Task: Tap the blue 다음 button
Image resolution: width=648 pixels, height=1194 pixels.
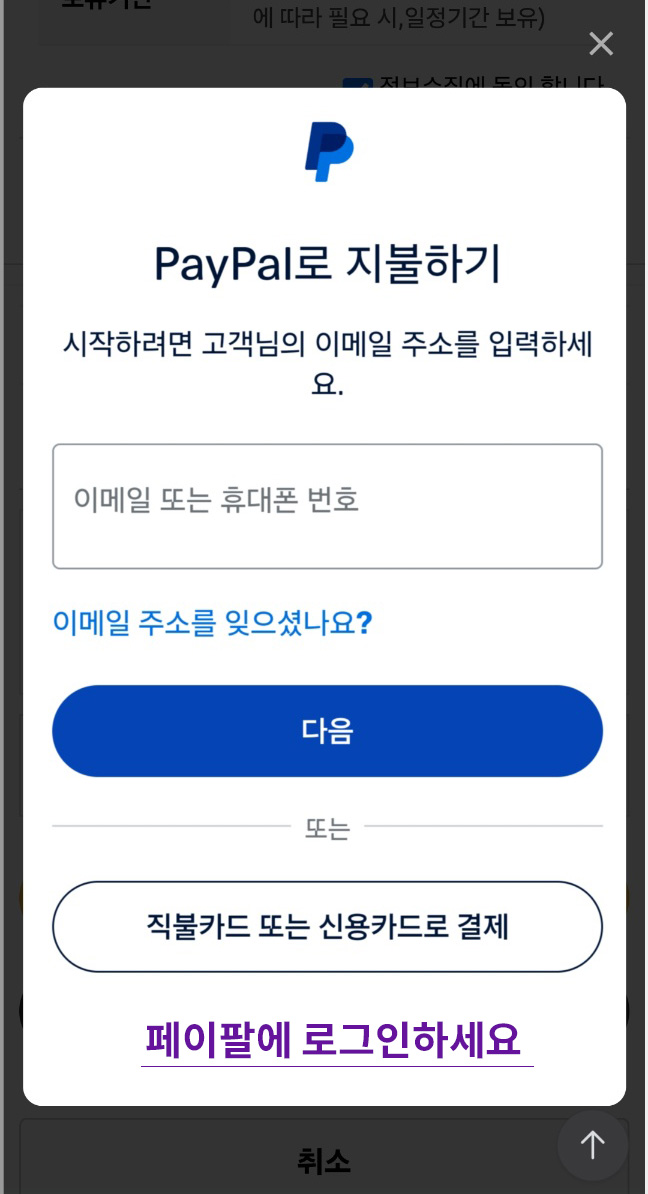Action: coord(327,731)
